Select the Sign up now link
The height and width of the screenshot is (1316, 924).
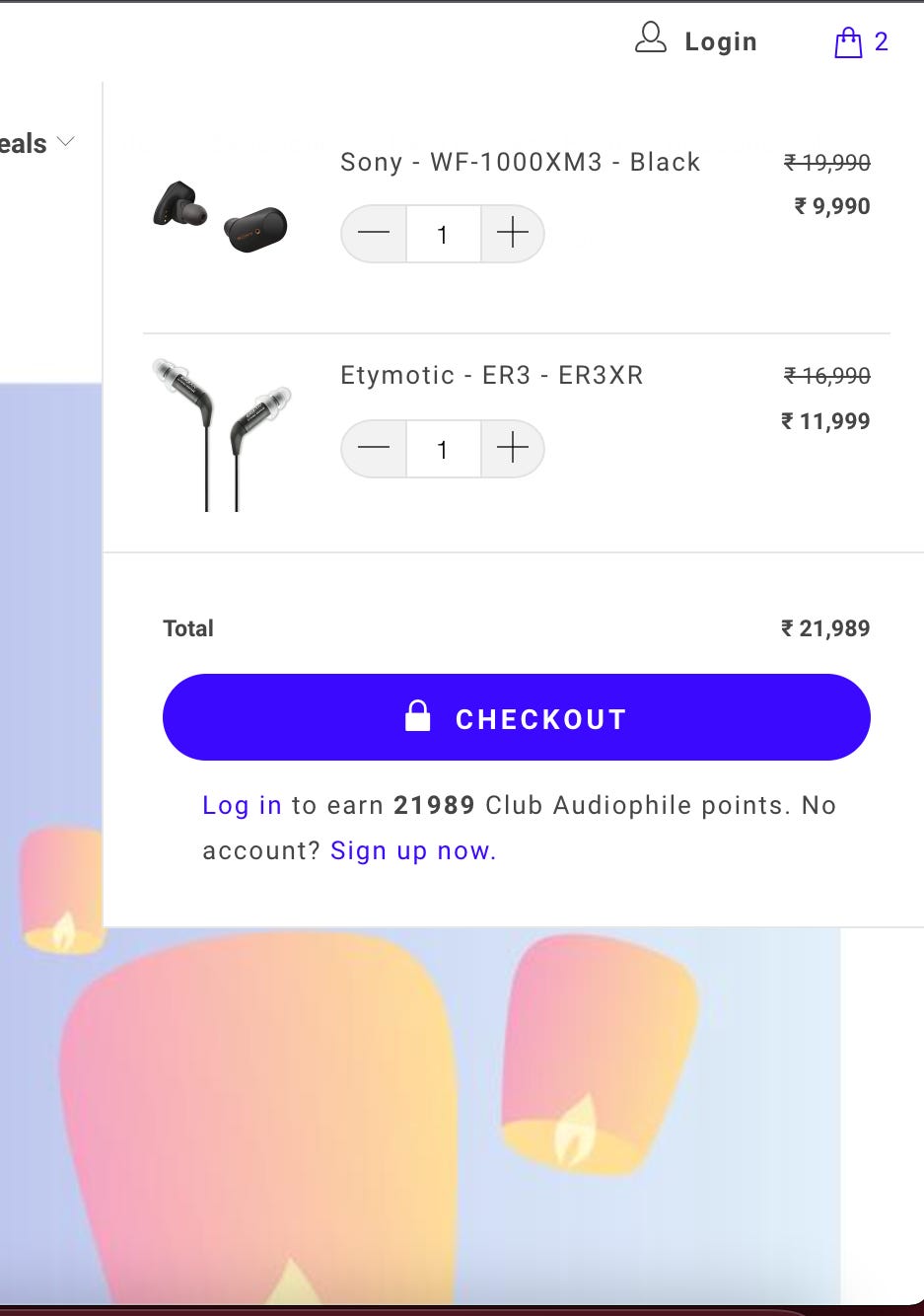click(412, 851)
